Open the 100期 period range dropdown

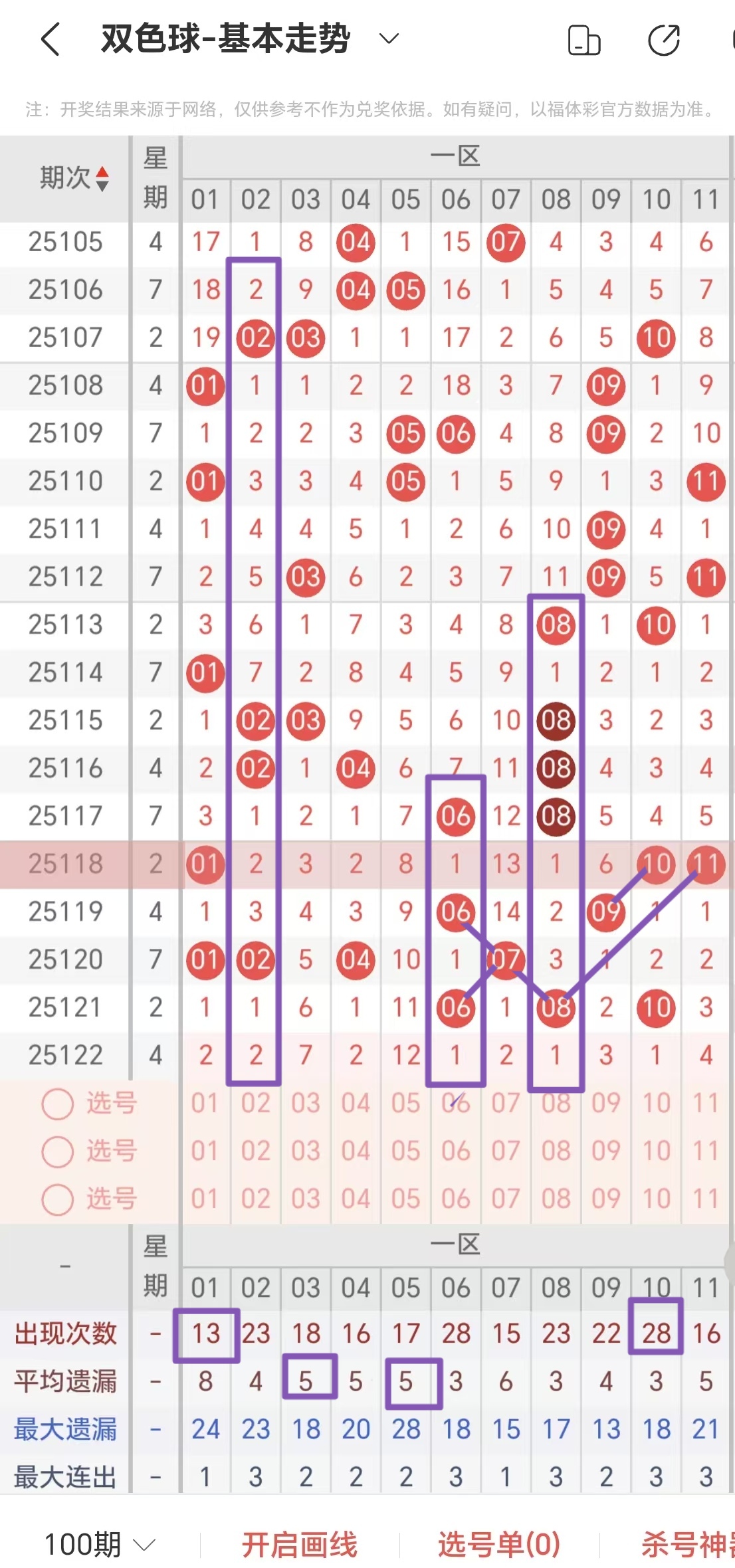pos(100,1544)
